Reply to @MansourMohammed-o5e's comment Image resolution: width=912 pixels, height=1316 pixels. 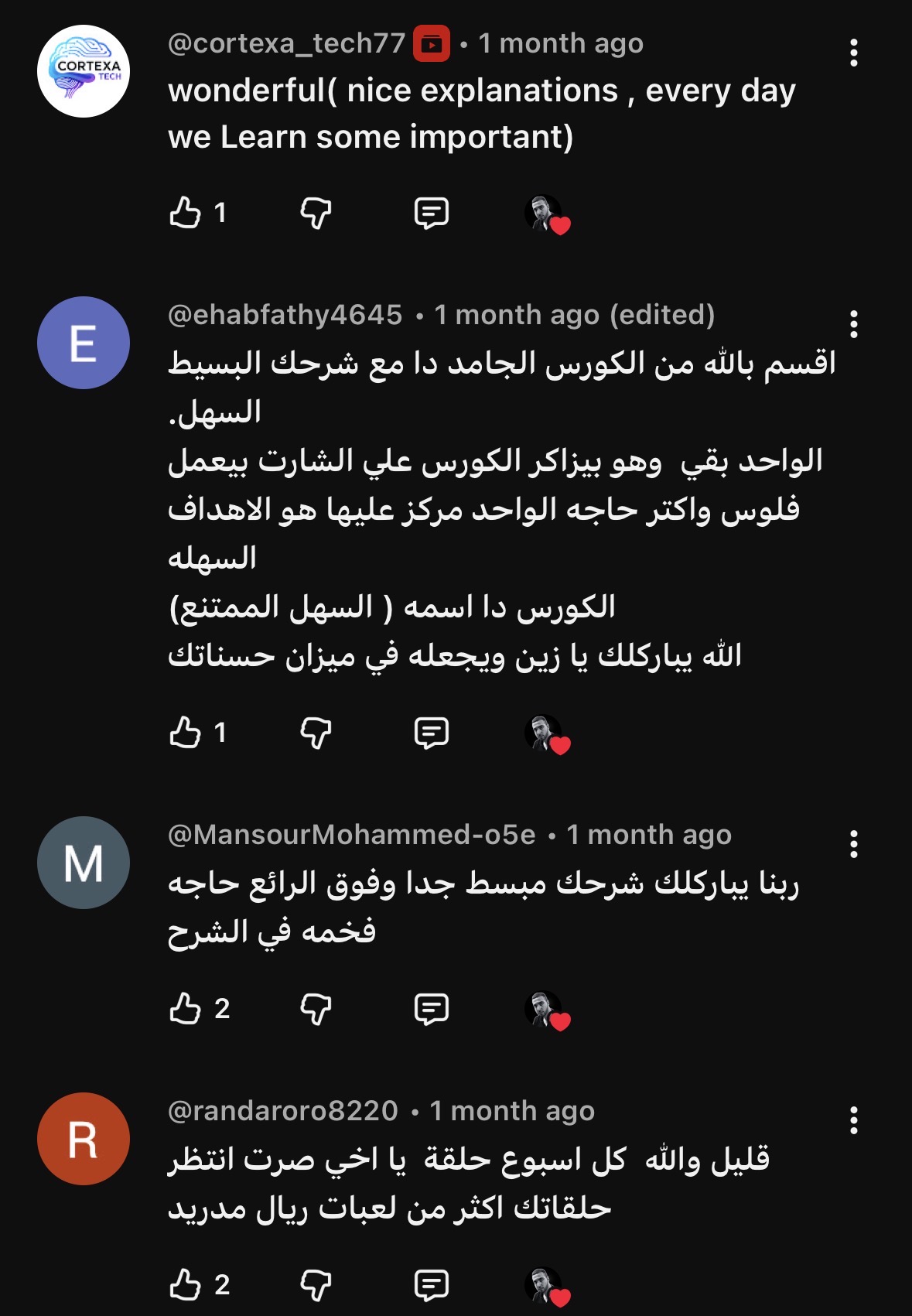[431, 1008]
